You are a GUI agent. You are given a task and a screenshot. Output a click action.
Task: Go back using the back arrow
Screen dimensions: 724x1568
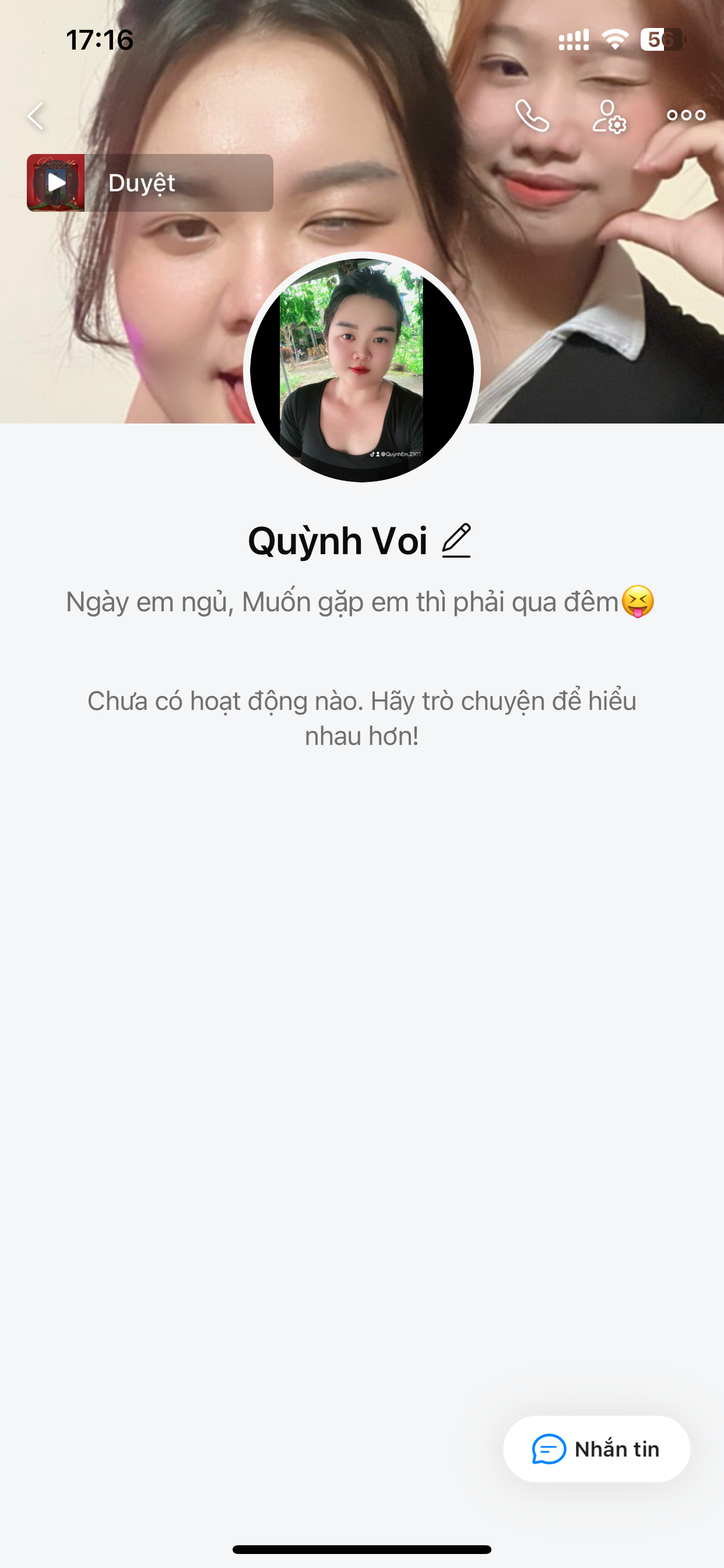[36, 116]
